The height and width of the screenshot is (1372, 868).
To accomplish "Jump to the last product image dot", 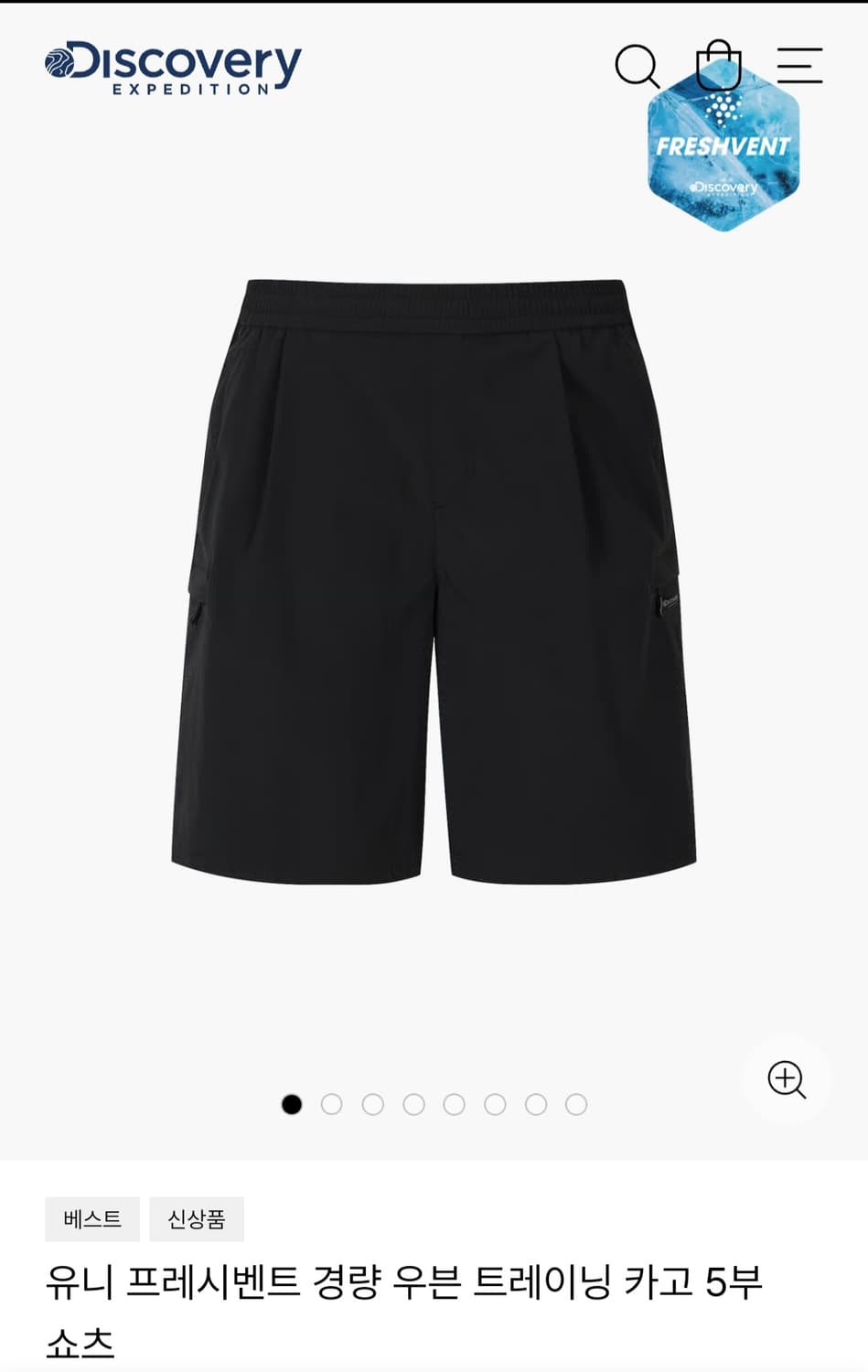I will (576, 1105).
